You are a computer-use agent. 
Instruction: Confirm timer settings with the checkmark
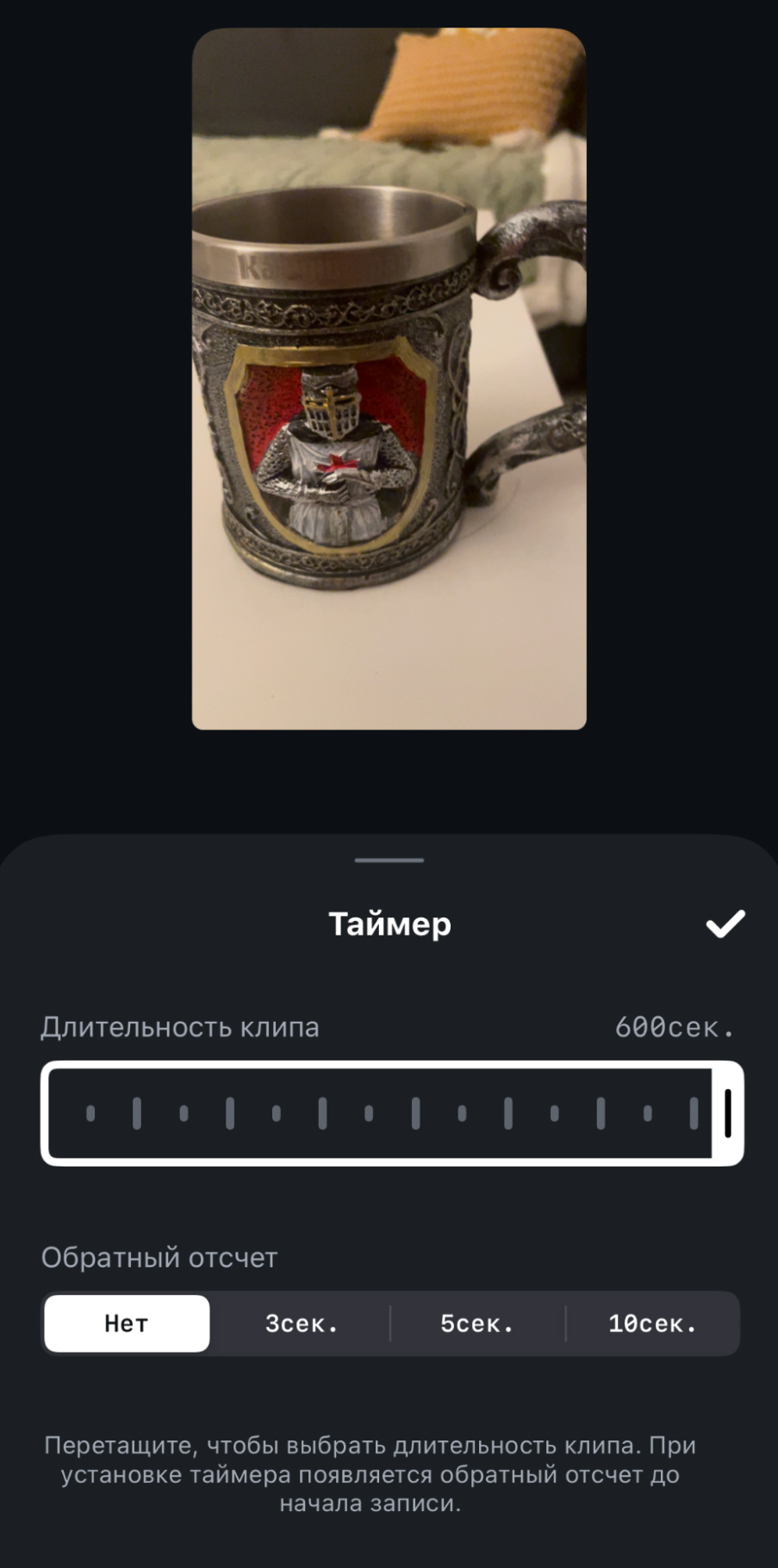coord(725,924)
